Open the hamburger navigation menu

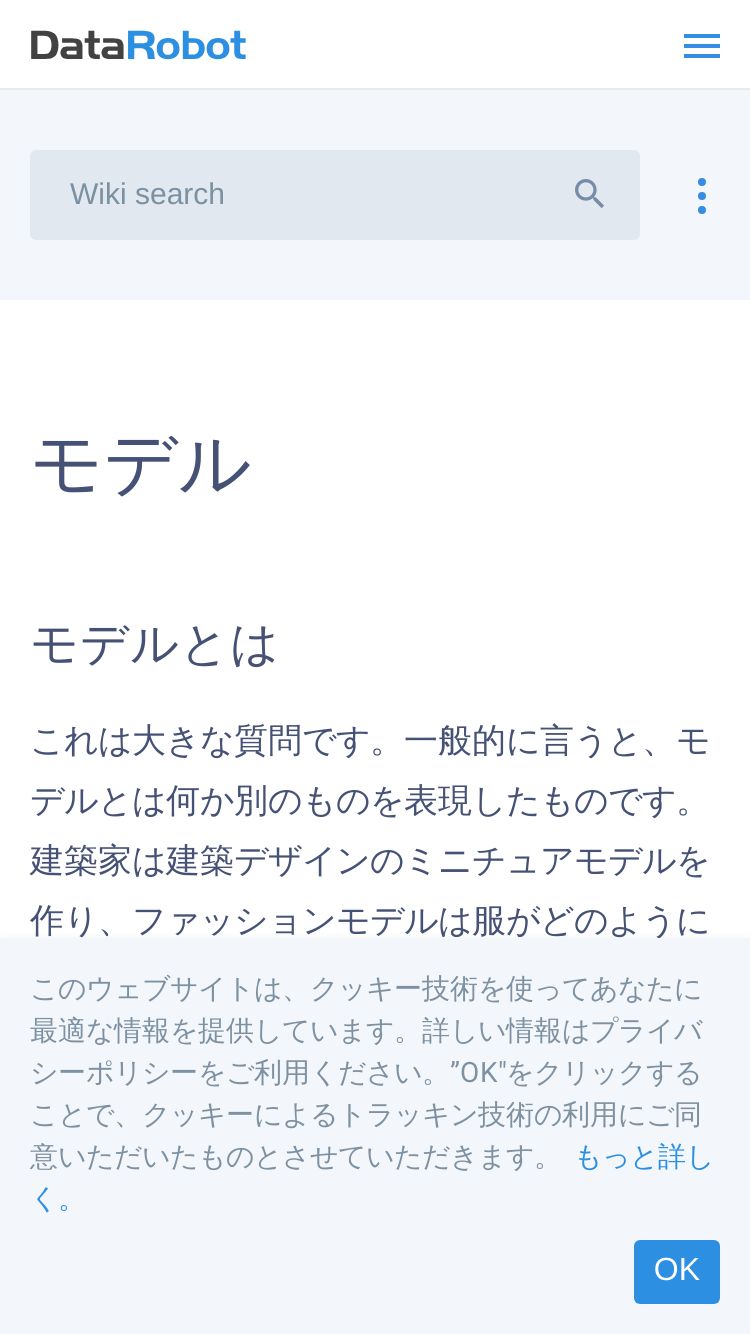coord(702,46)
